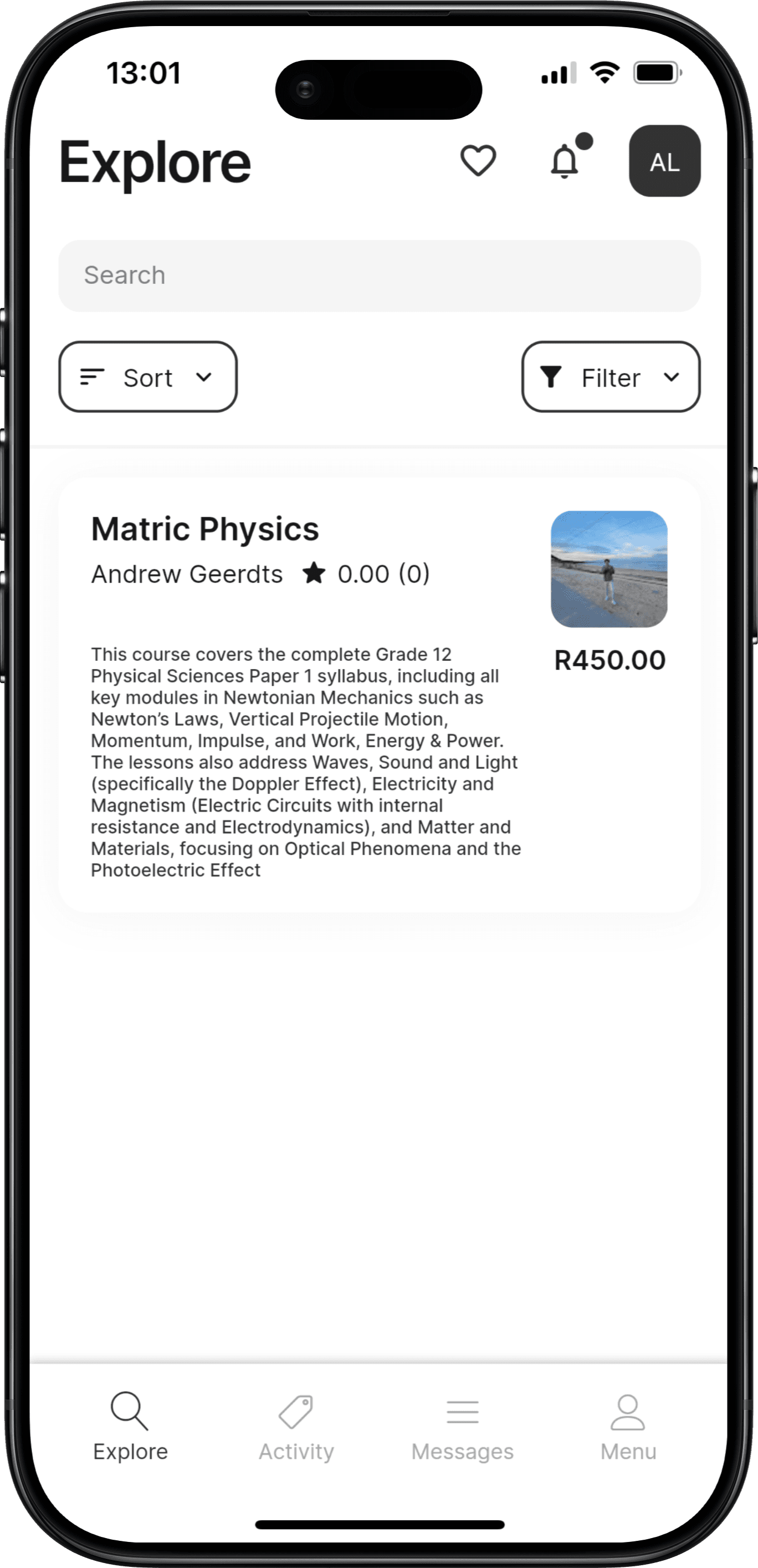Open the notifications bell
Viewport: 758px width, 1568px height.
[x=565, y=161]
